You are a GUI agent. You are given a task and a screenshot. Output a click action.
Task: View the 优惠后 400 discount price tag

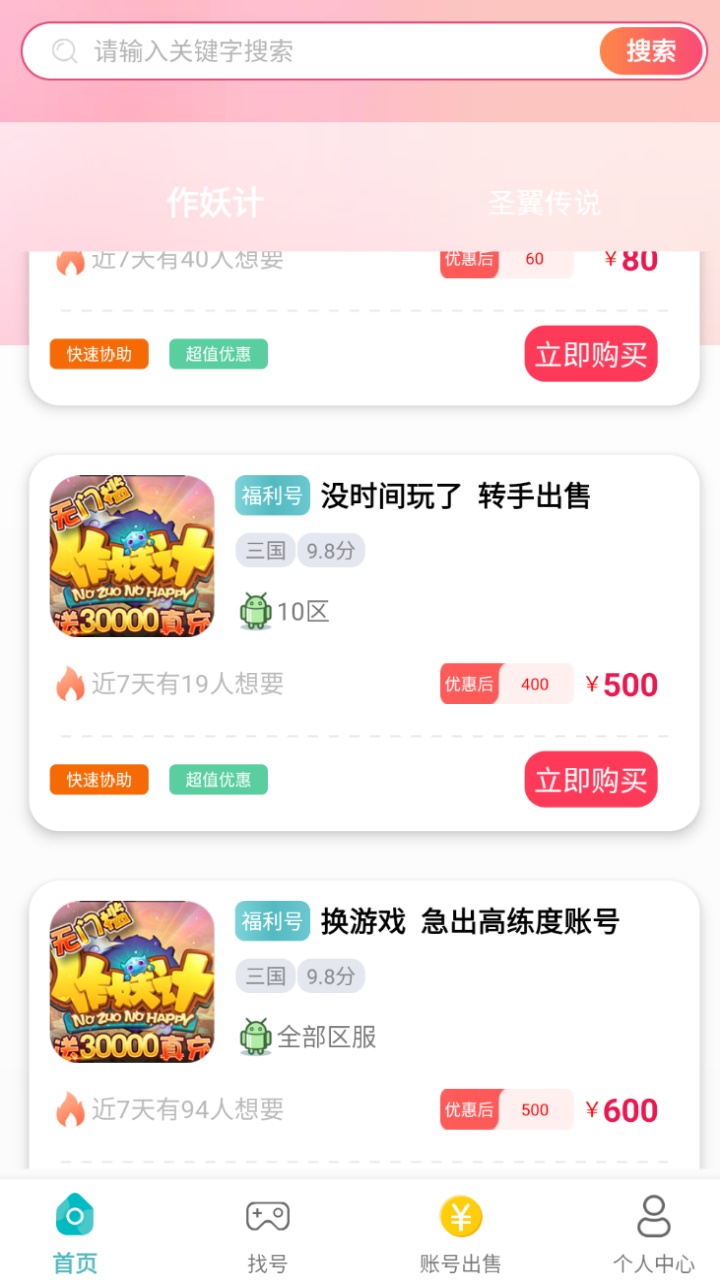pos(505,683)
